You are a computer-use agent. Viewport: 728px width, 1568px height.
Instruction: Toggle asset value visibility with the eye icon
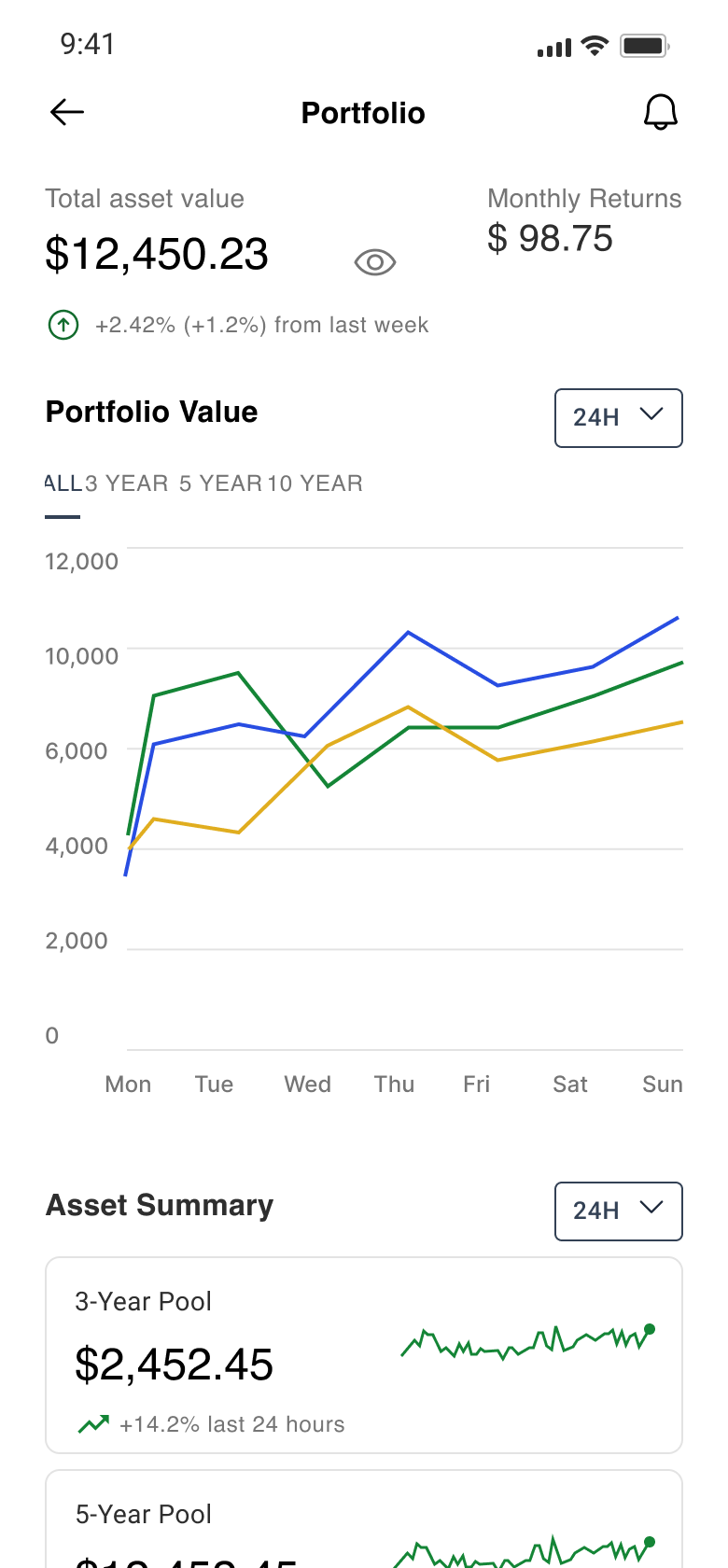374,262
